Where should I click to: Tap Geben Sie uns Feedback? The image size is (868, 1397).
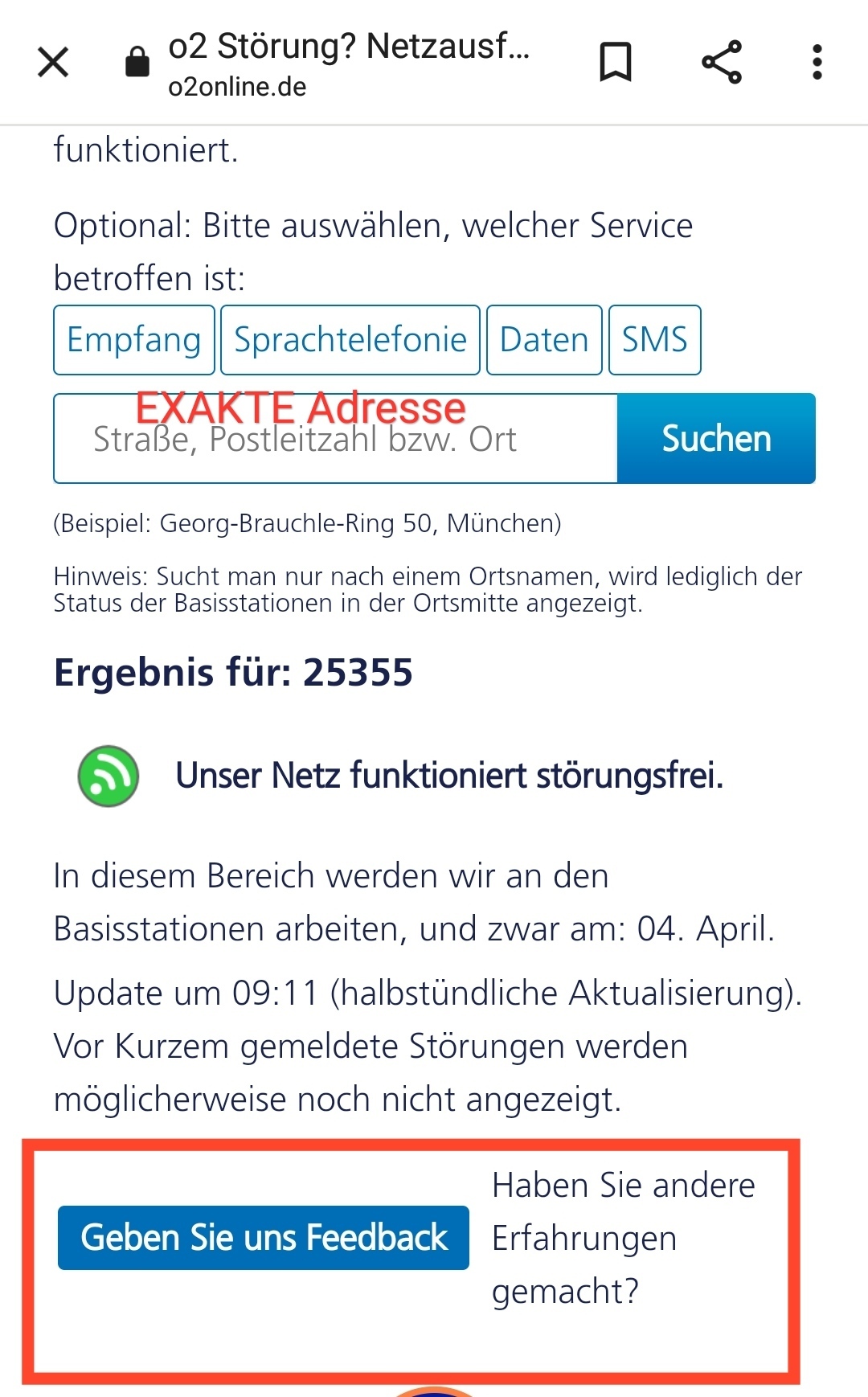(x=264, y=1238)
